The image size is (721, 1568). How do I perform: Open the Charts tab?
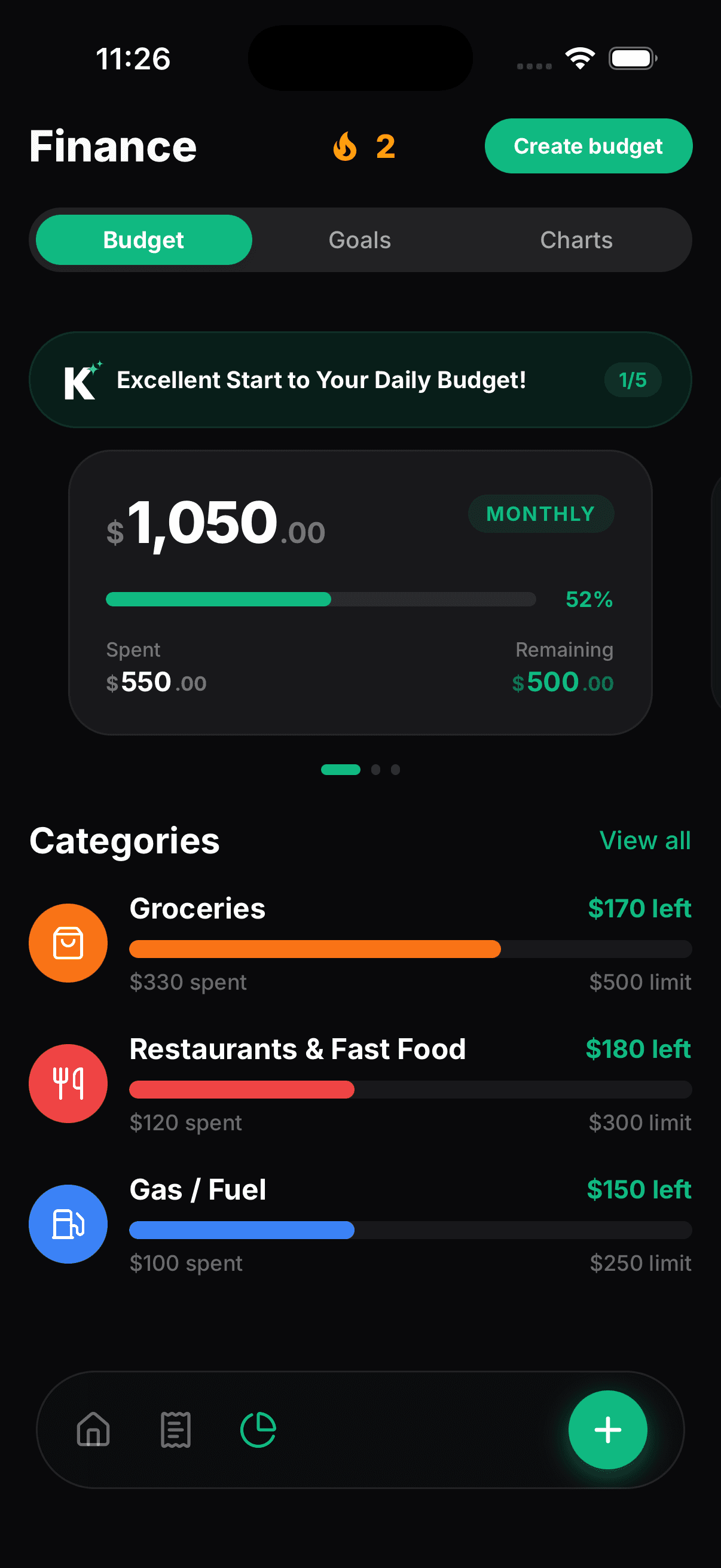[x=576, y=239]
